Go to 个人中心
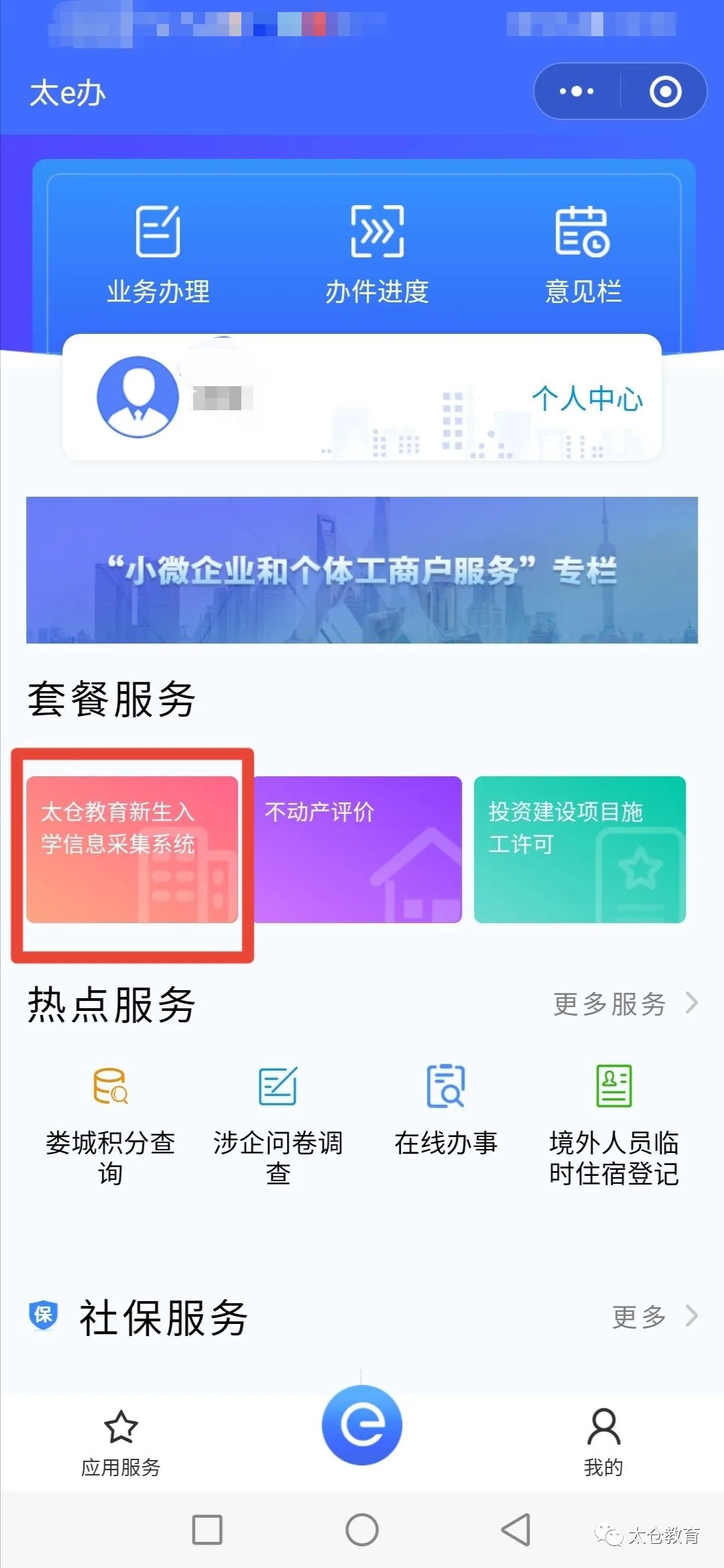This screenshot has width=724, height=1568. pyautogui.click(x=587, y=399)
